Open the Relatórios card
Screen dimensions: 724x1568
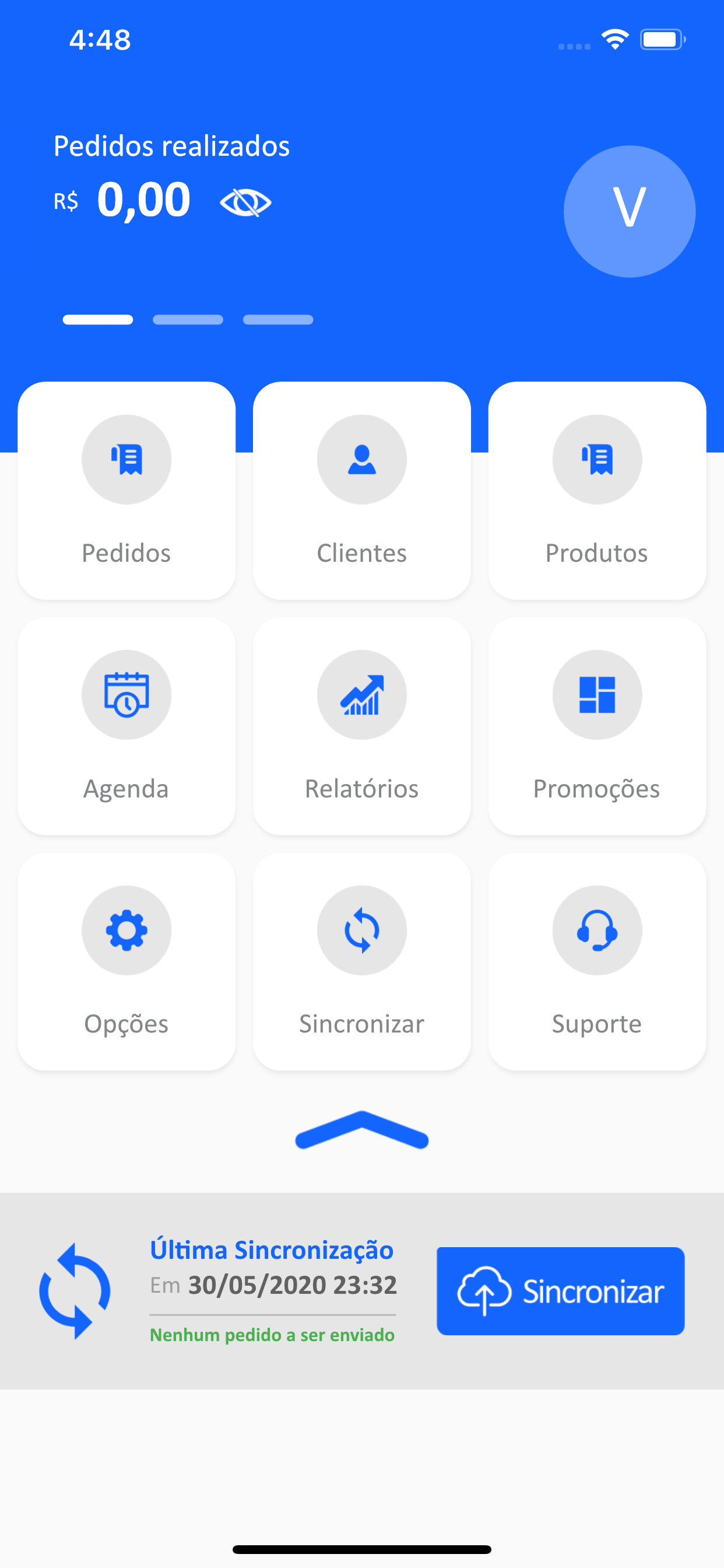coord(362,726)
